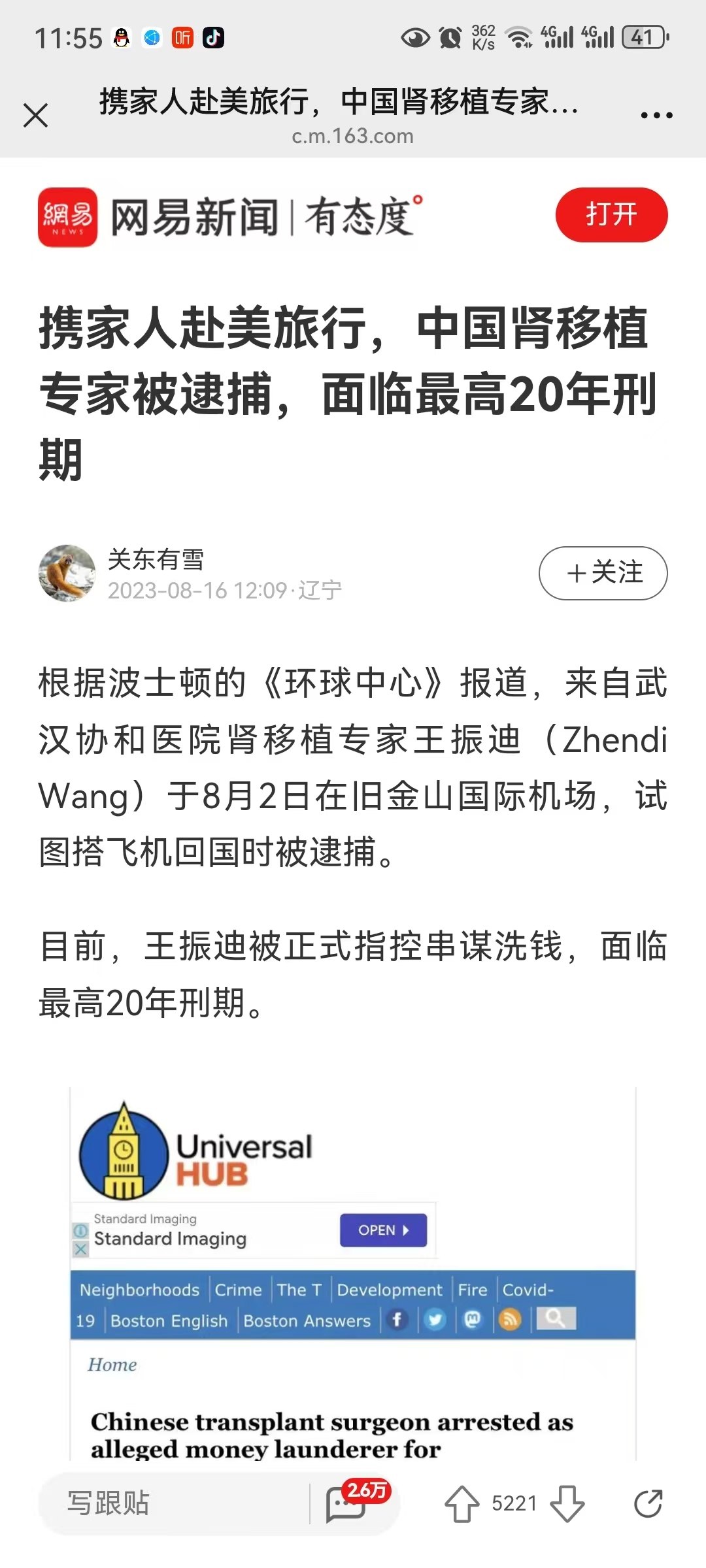Tap the 写跟贴 comment field
Viewport: 706px width, 1568px height.
click(x=174, y=1503)
